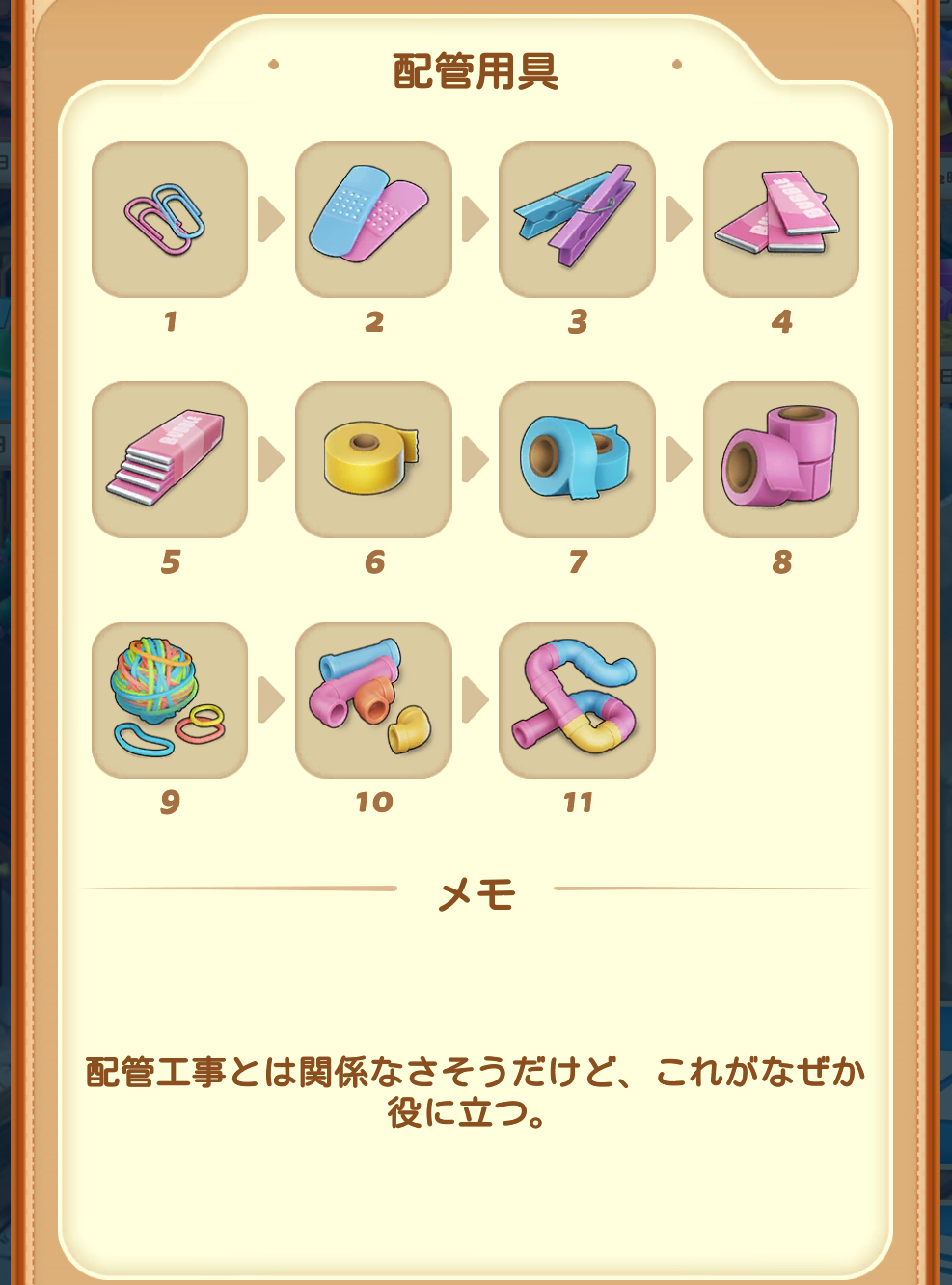This screenshot has width=952, height=1285.
Task: Tap the clothespins item numbered 3
Action: click(x=577, y=220)
